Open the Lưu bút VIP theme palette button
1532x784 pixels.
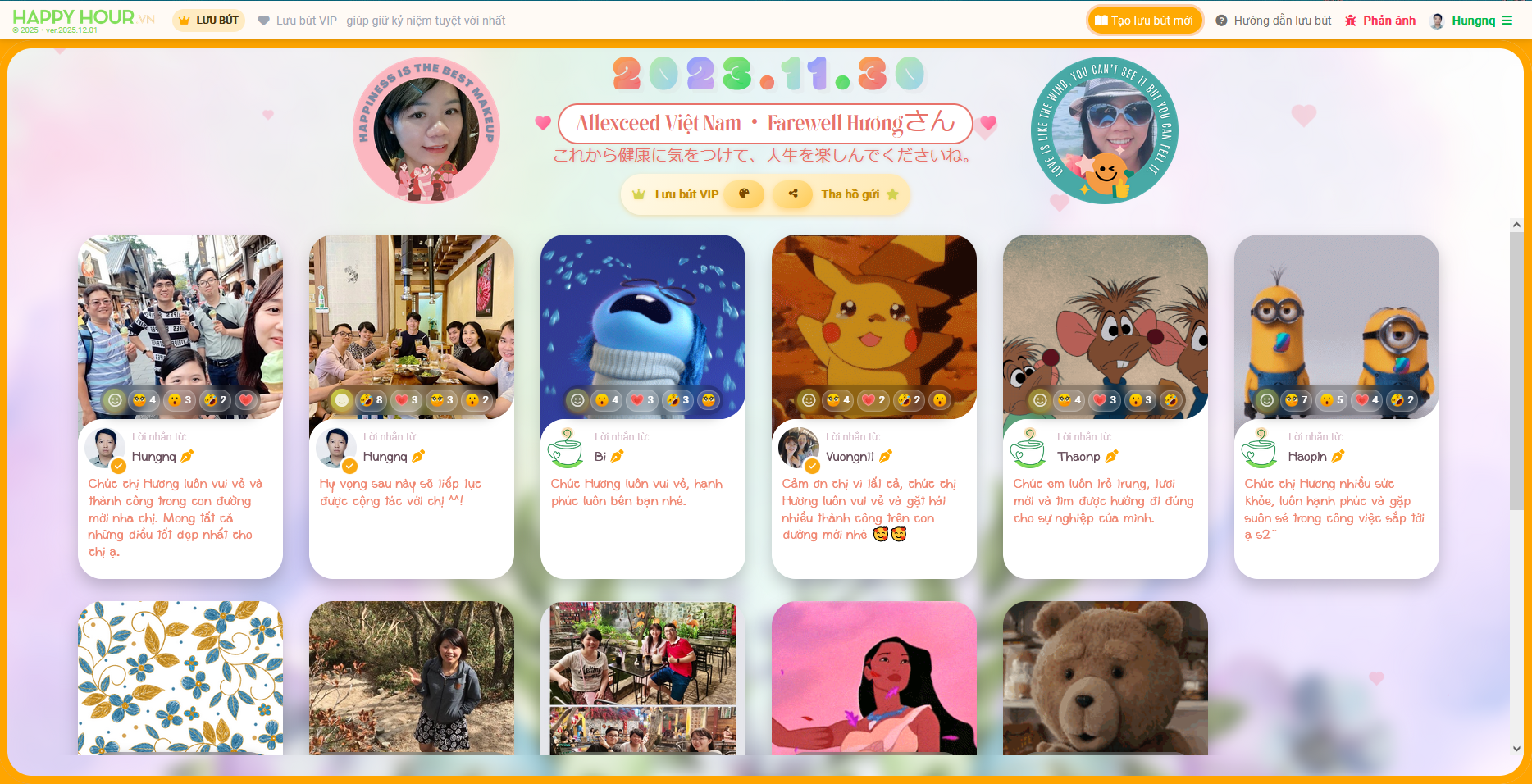click(744, 194)
